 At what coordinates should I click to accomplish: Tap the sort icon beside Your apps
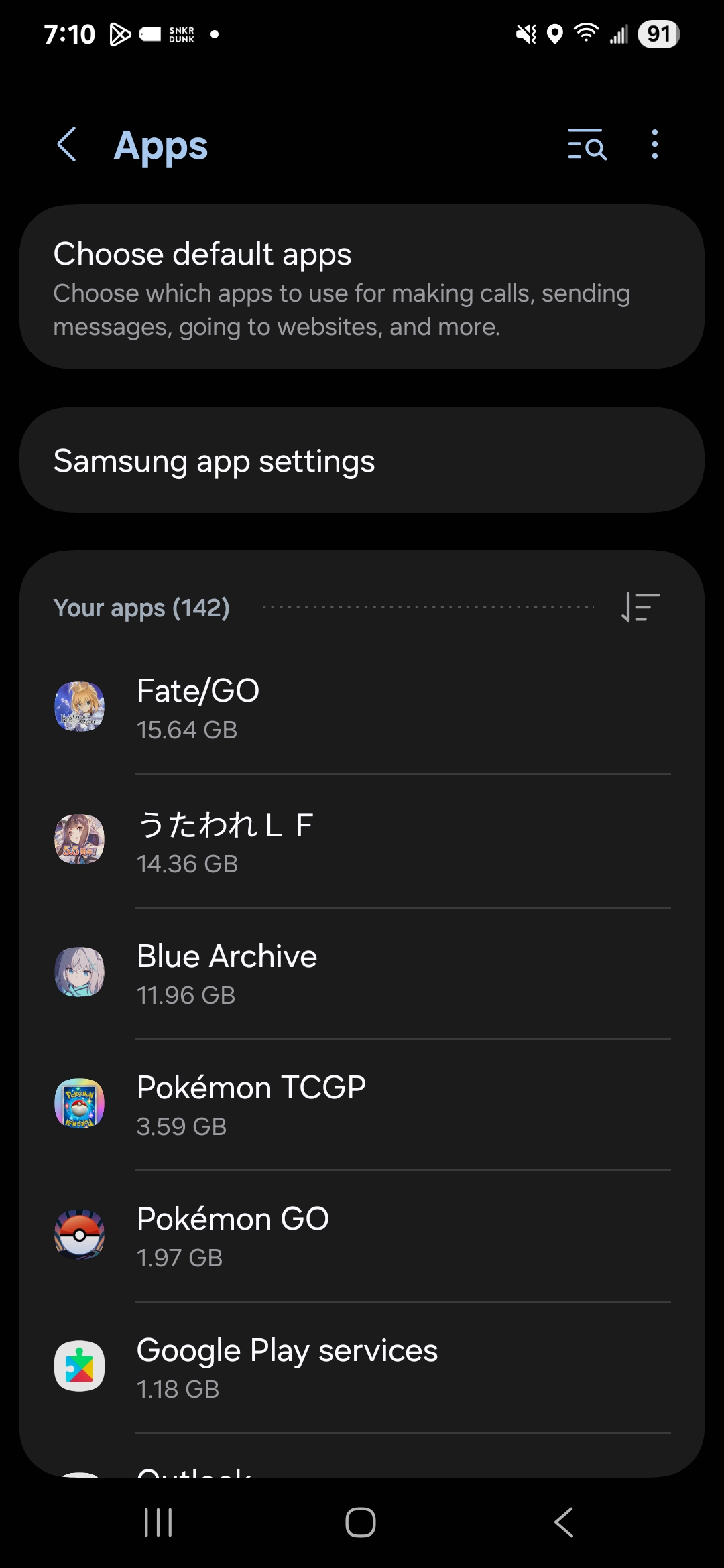coord(641,607)
